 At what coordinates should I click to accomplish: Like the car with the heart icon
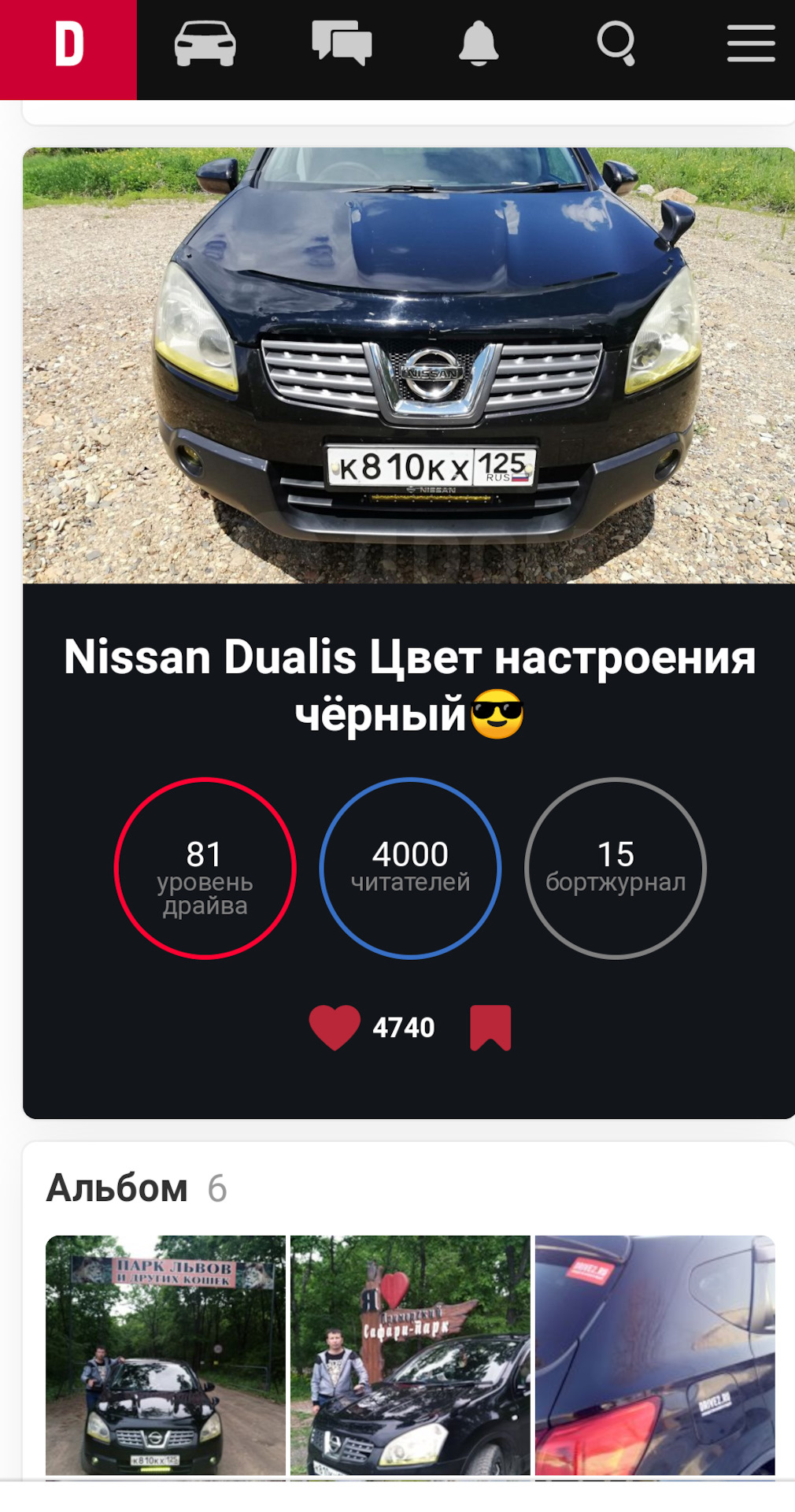(x=335, y=1028)
